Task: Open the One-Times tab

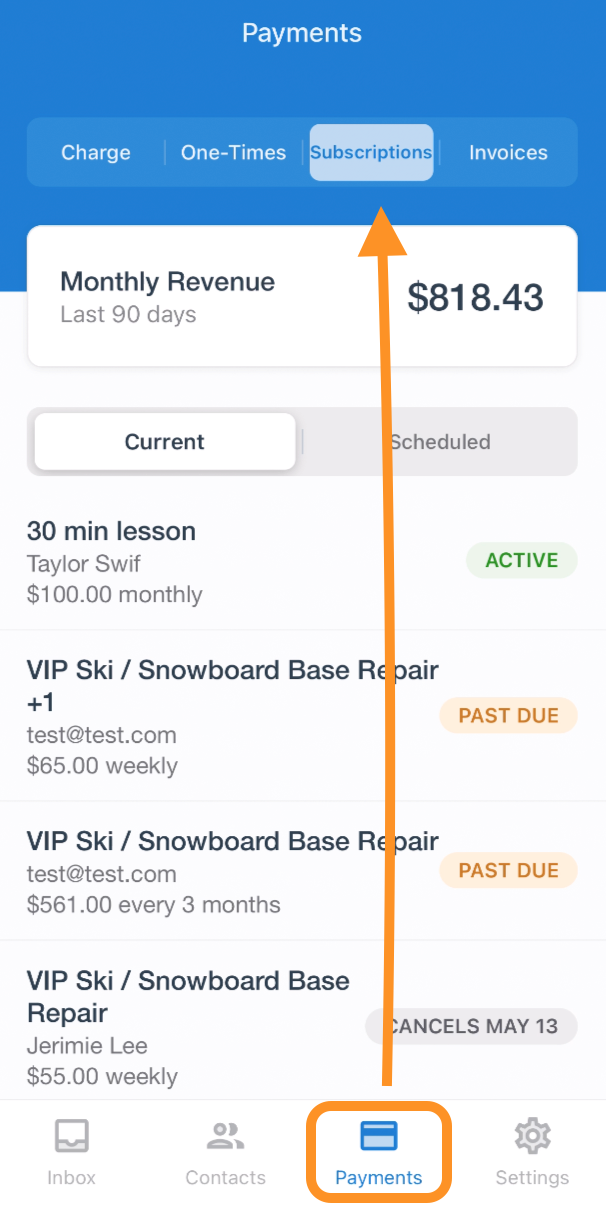Action: (x=233, y=153)
